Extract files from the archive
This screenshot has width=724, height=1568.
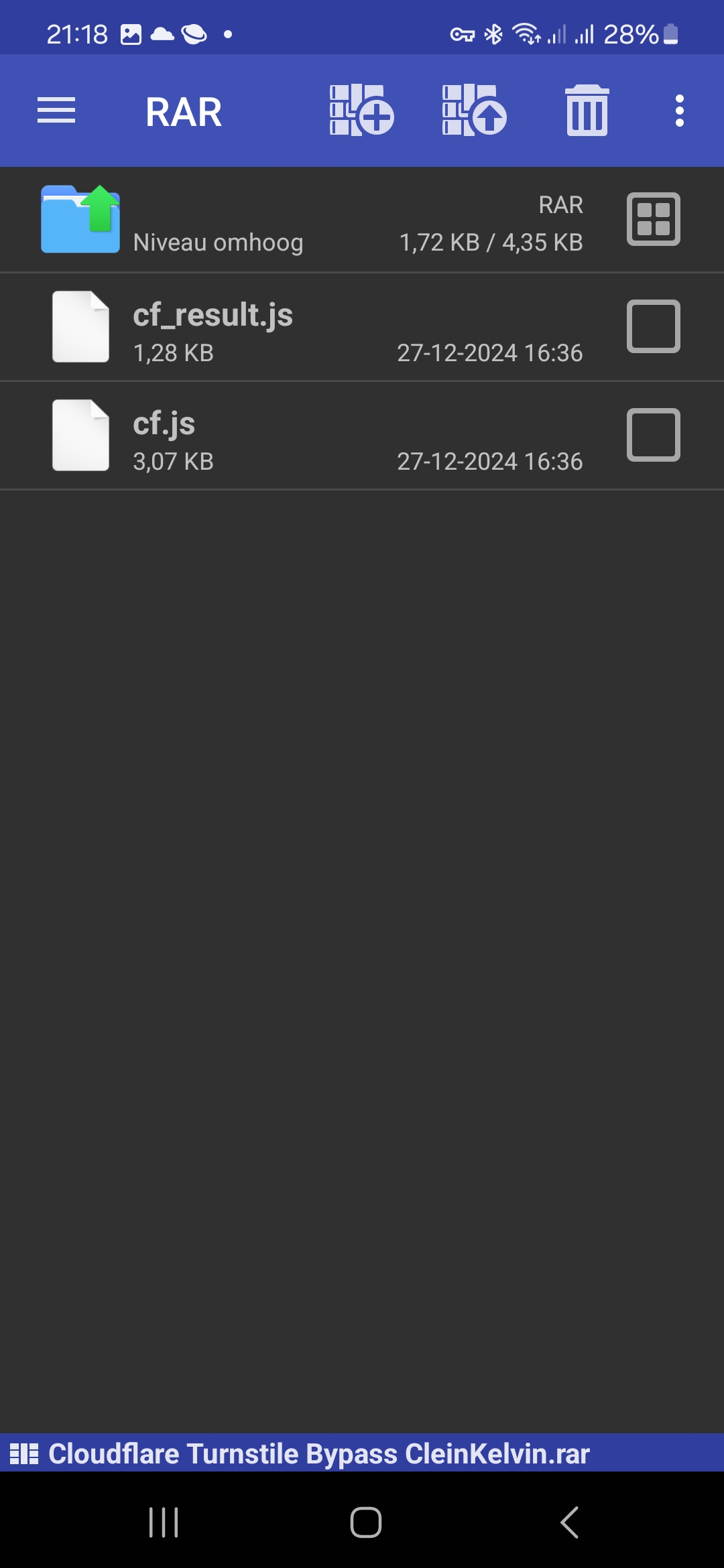tap(474, 111)
